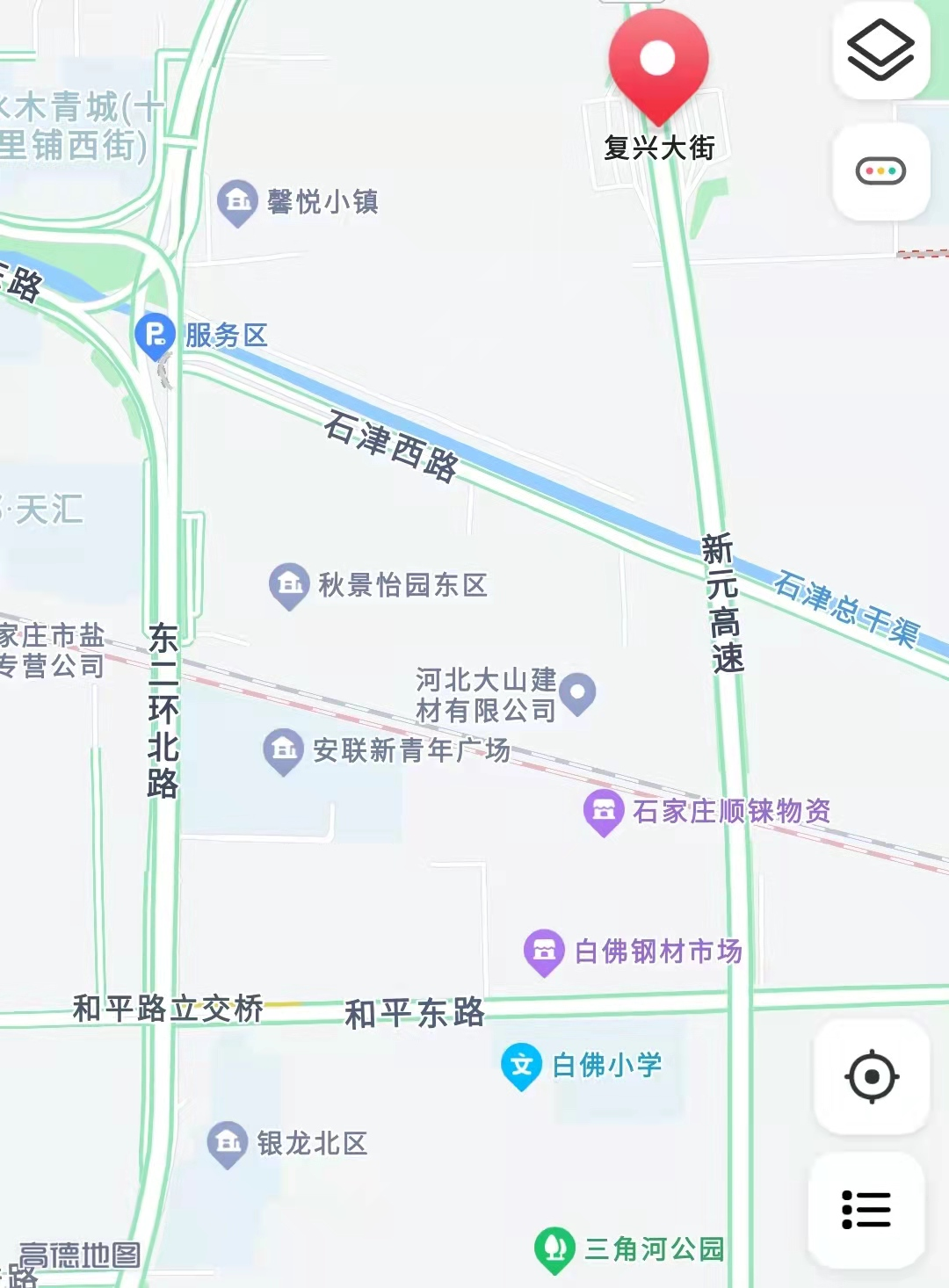The height and width of the screenshot is (1288, 949).
Task: Open the 石家庄顺铼物资 shop marker
Action: click(604, 812)
